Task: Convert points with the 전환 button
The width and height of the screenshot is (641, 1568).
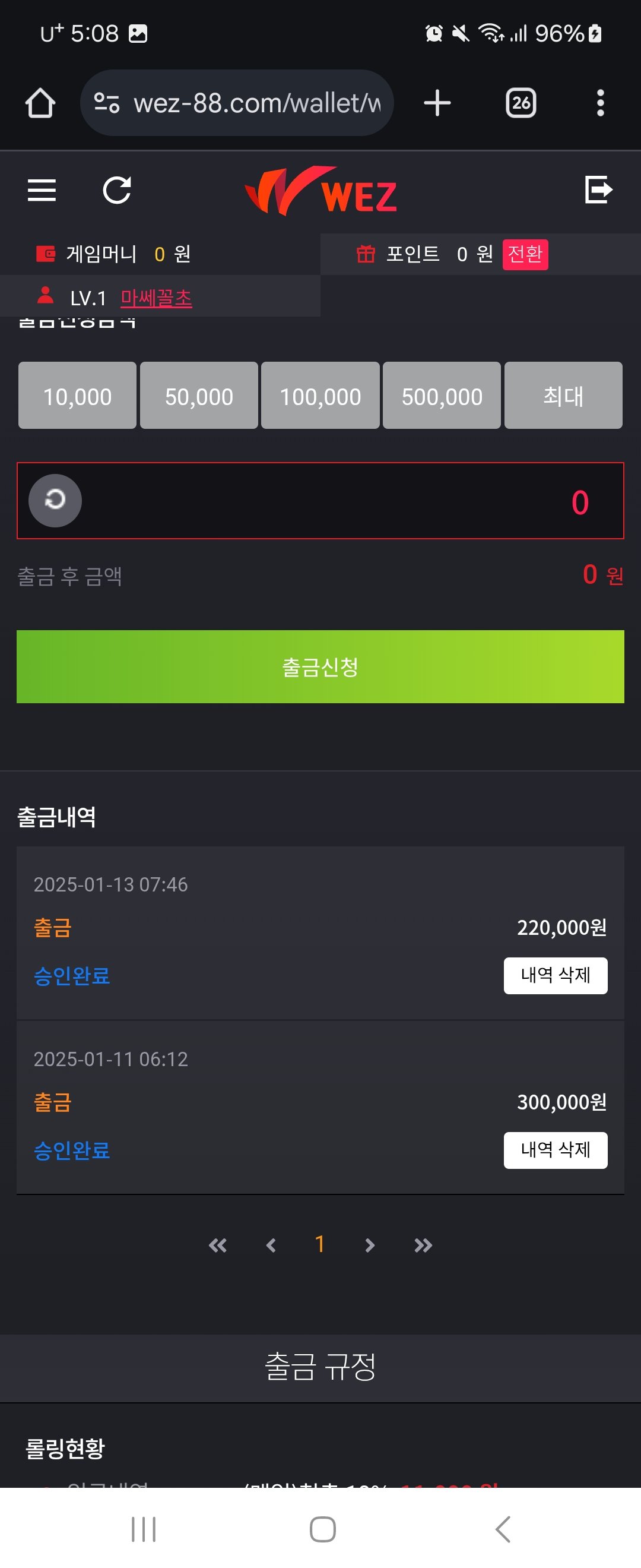Action: point(525,254)
